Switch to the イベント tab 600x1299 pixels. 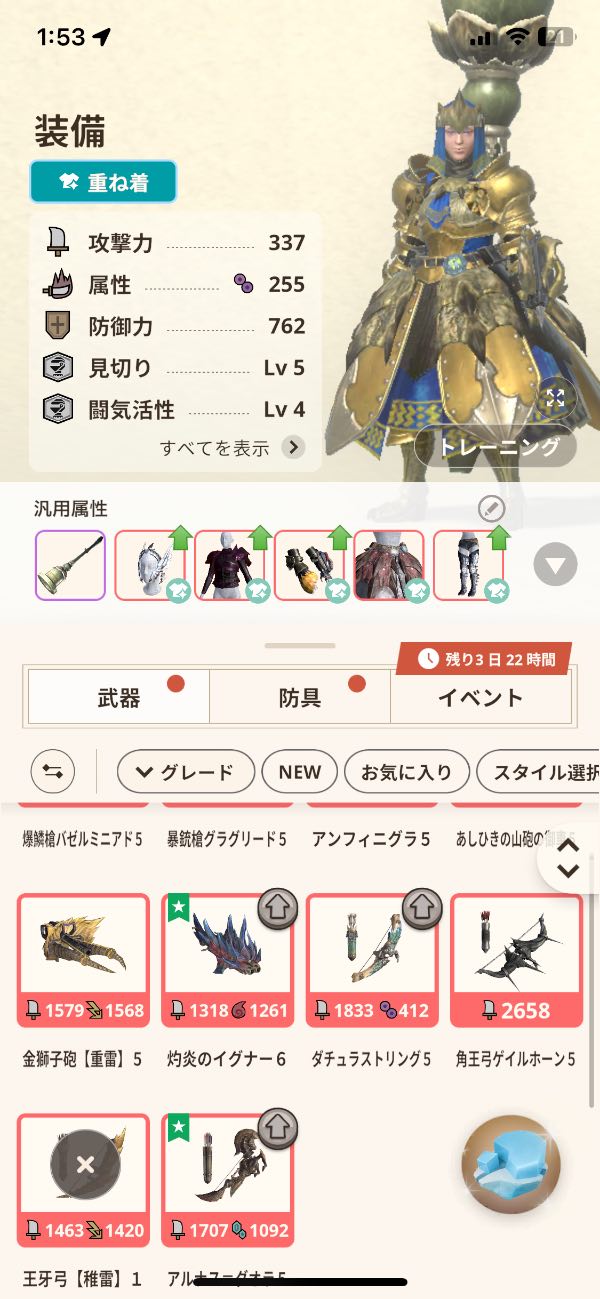[x=480, y=697]
